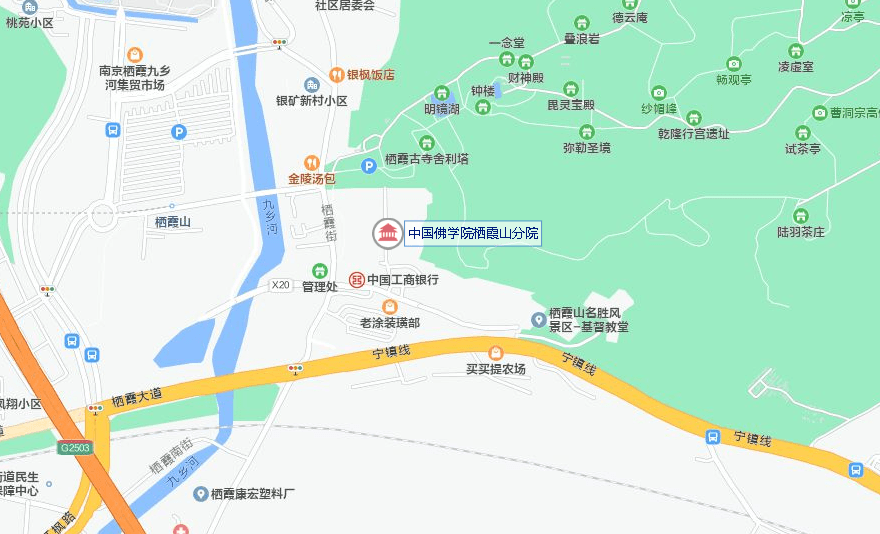The width and height of the screenshot is (880, 534).
Task: Tap the 中国佛学院栖霞山分院 red marker
Action: (x=387, y=234)
